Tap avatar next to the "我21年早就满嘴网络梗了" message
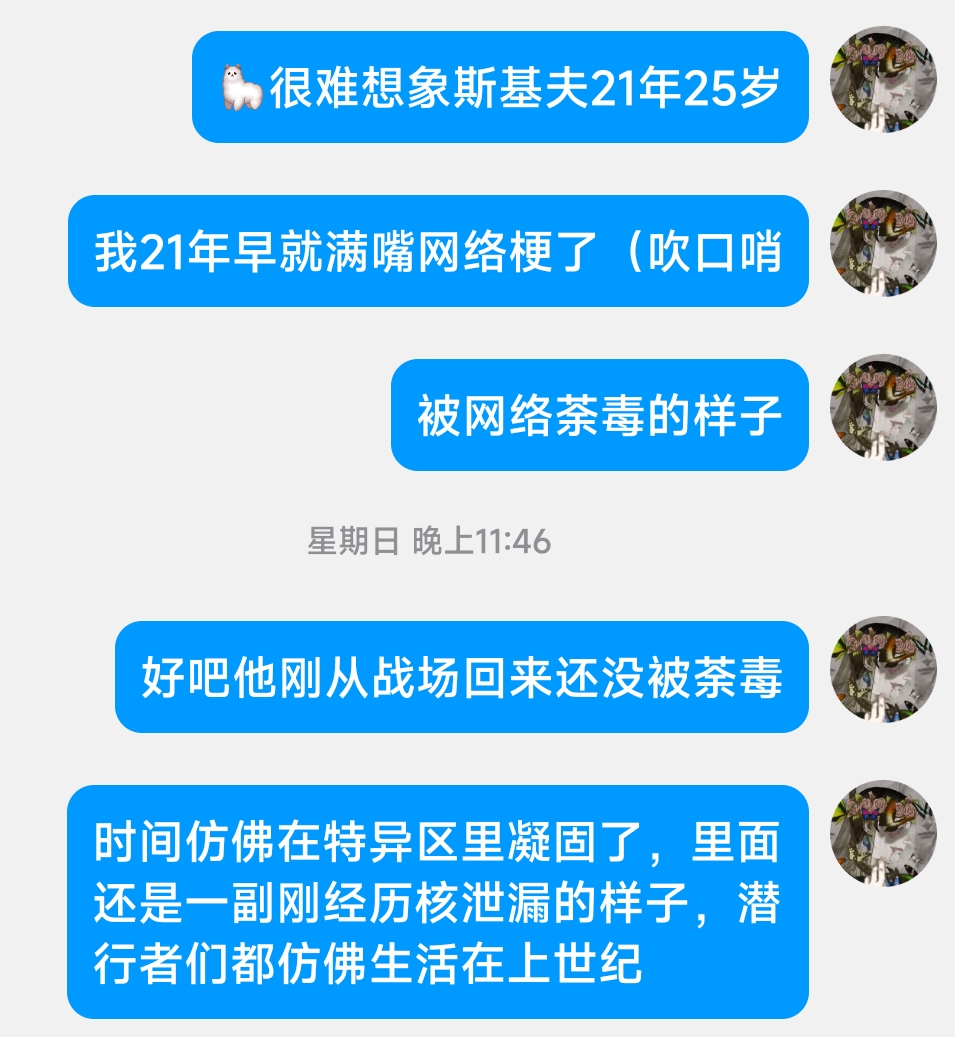The height and width of the screenshot is (1037, 955). (883, 243)
